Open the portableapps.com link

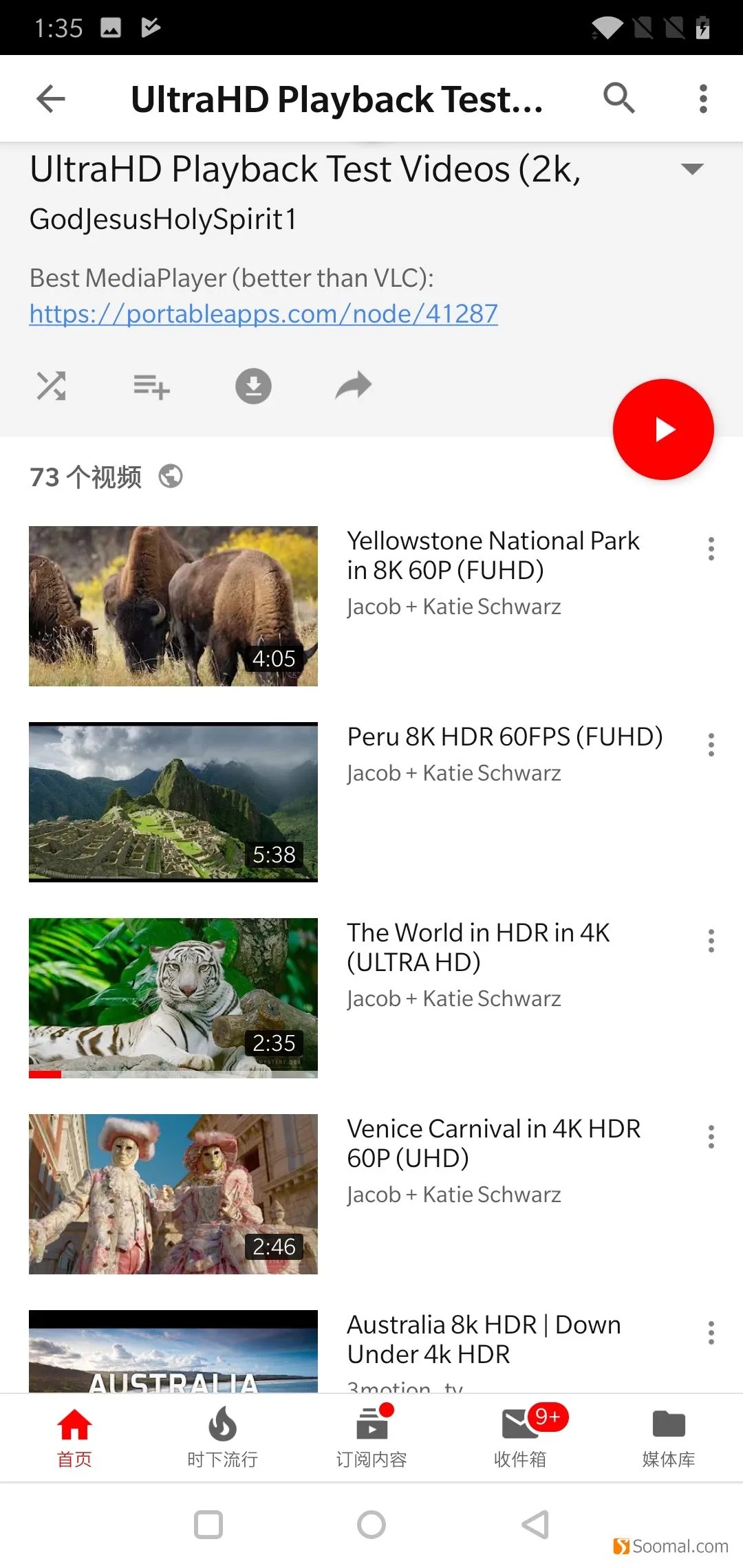[263, 314]
